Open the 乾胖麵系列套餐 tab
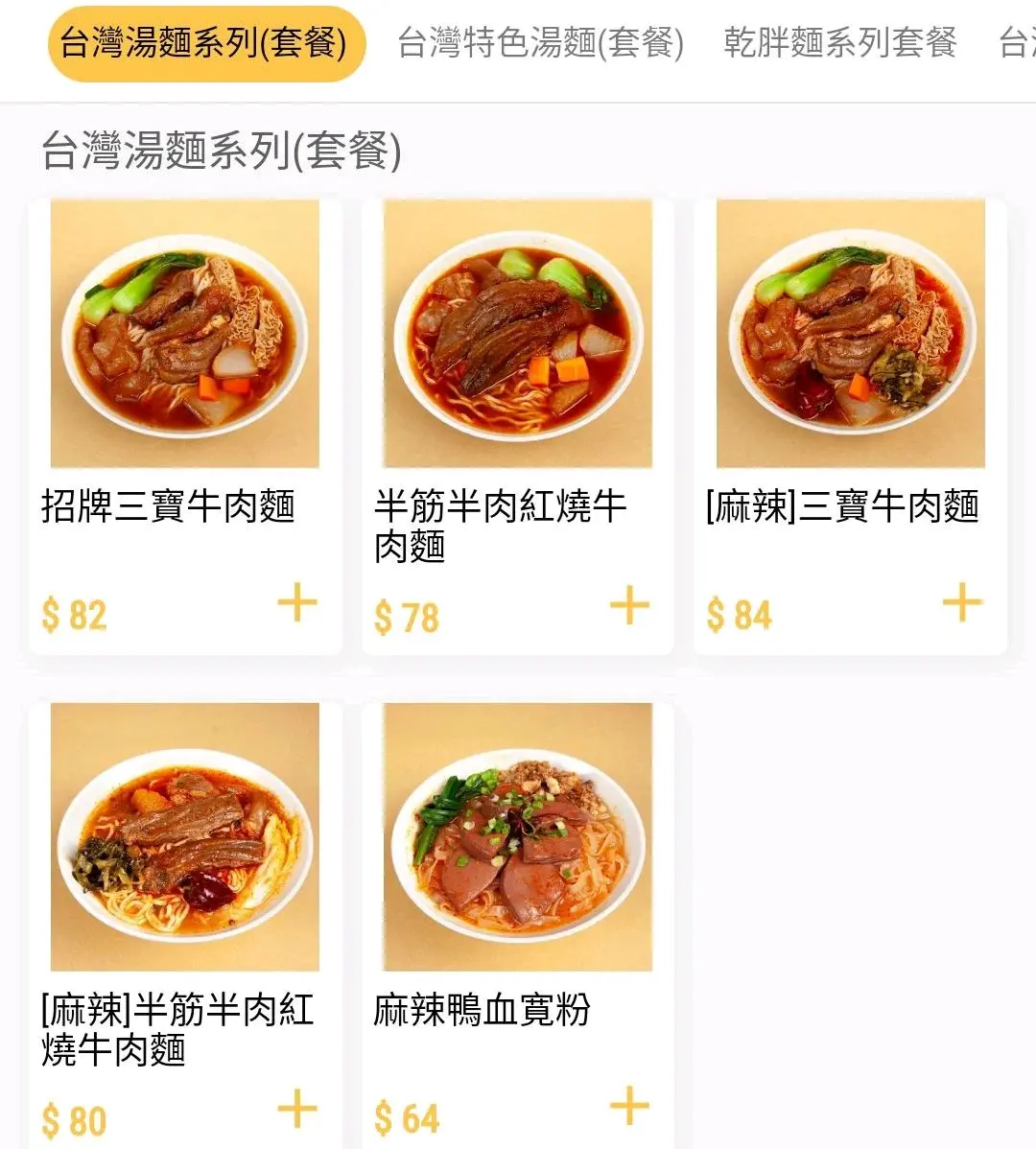This screenshot has width=1036, height=1149. (x=839, y=44)
